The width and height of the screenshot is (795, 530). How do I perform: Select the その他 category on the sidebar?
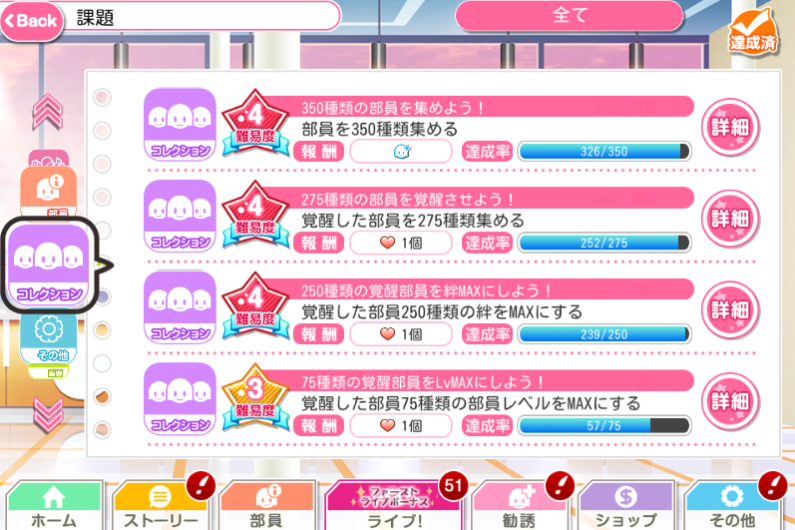(x=46, y=340)
